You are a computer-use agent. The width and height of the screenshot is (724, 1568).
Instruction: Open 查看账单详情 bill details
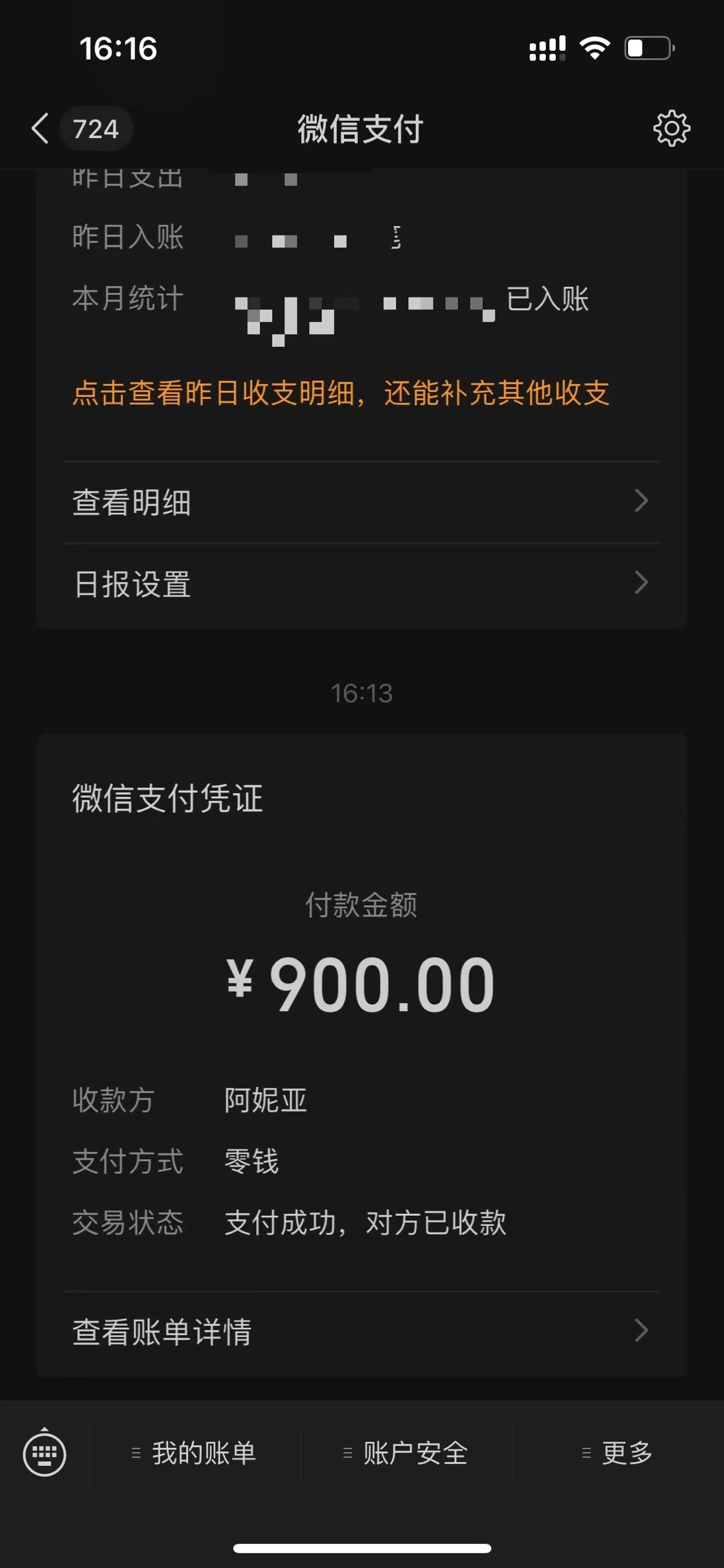162,1331
